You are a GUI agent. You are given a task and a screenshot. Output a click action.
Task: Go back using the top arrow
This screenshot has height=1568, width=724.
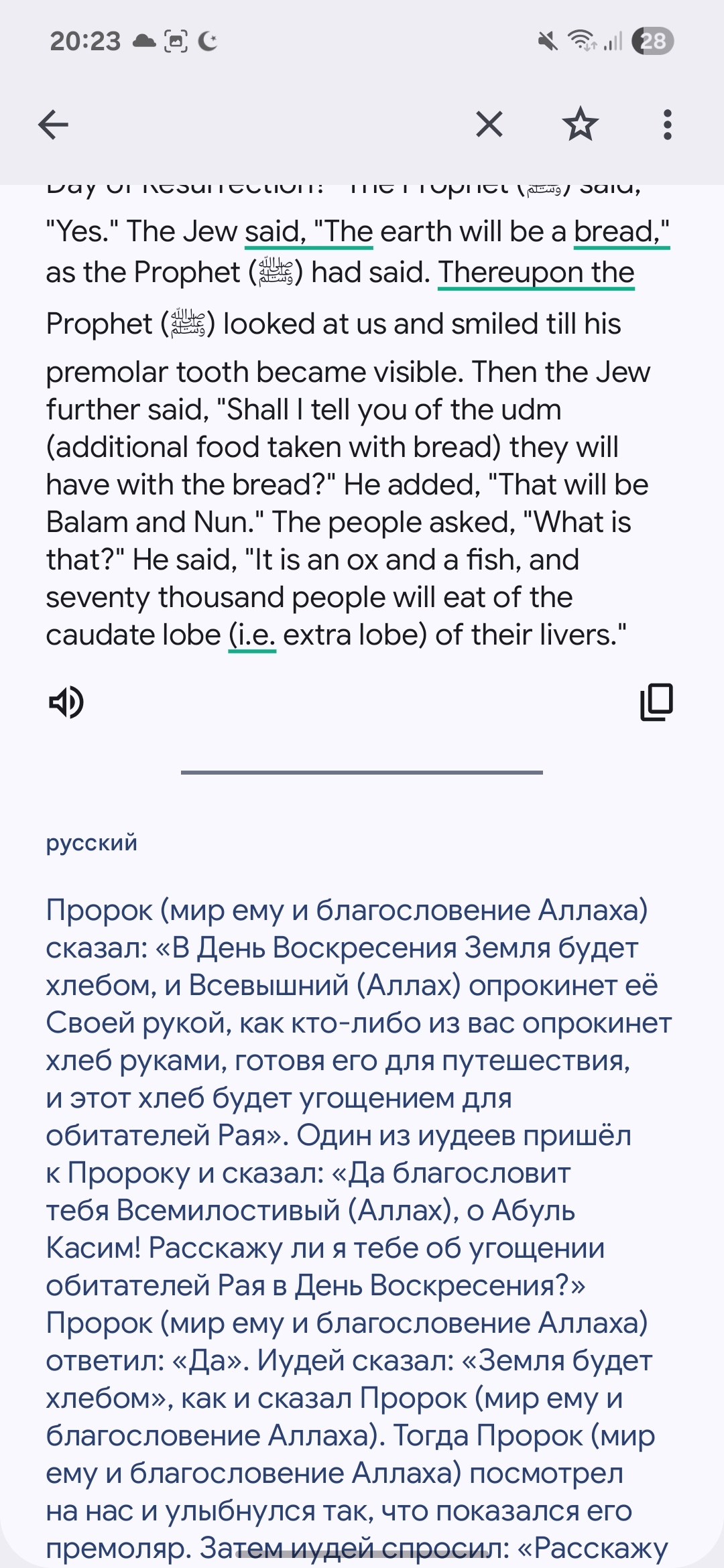pyautogui.click(x=54, y=125)
